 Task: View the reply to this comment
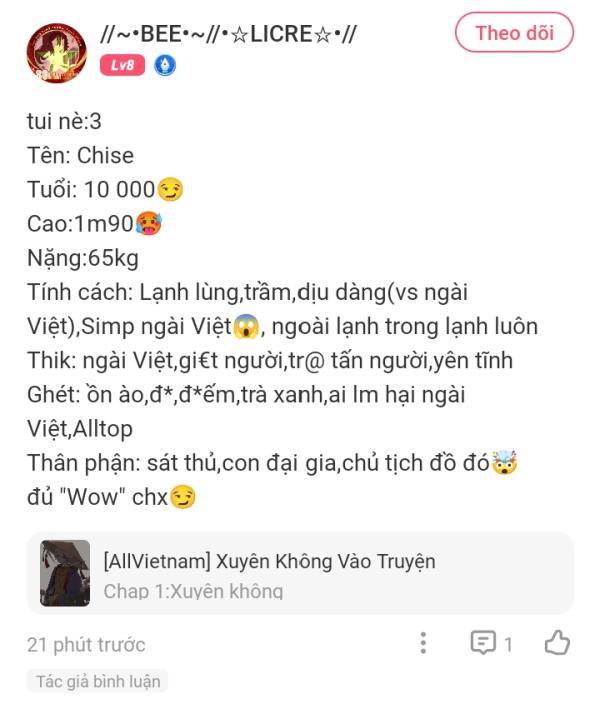pos(491,643)
